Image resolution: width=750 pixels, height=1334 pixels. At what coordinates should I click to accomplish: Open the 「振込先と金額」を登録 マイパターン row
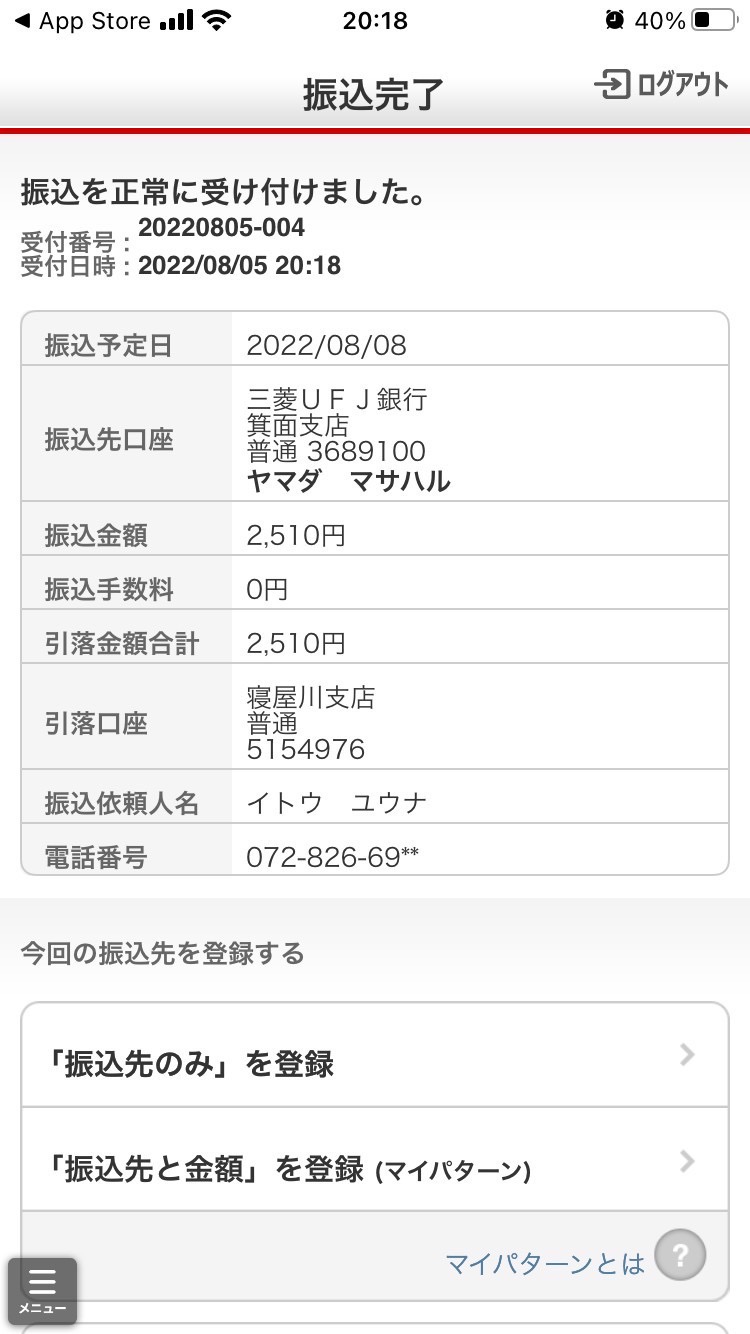coord(375,1160)
